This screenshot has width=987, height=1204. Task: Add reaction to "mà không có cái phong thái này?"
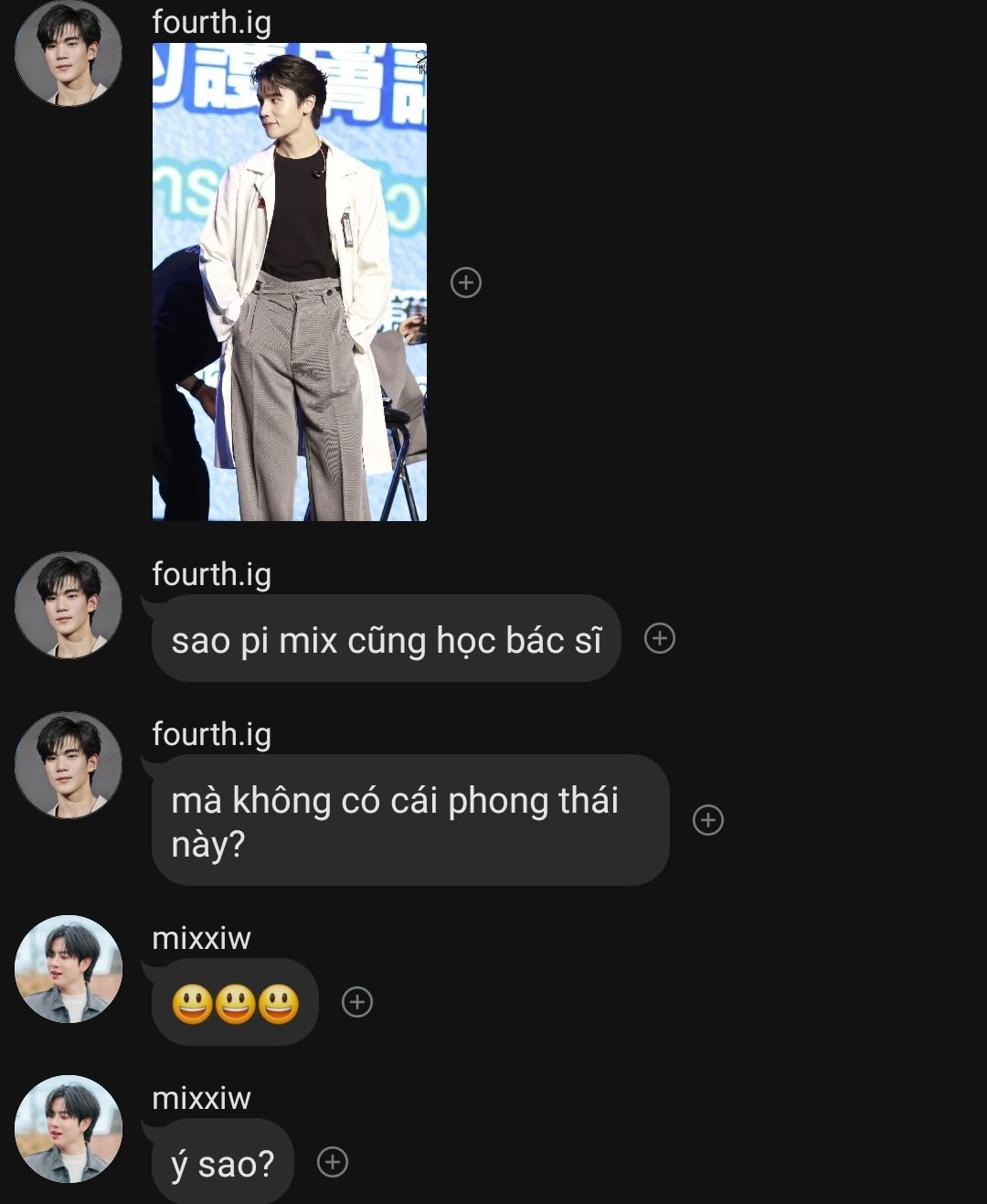coord(708,820)
